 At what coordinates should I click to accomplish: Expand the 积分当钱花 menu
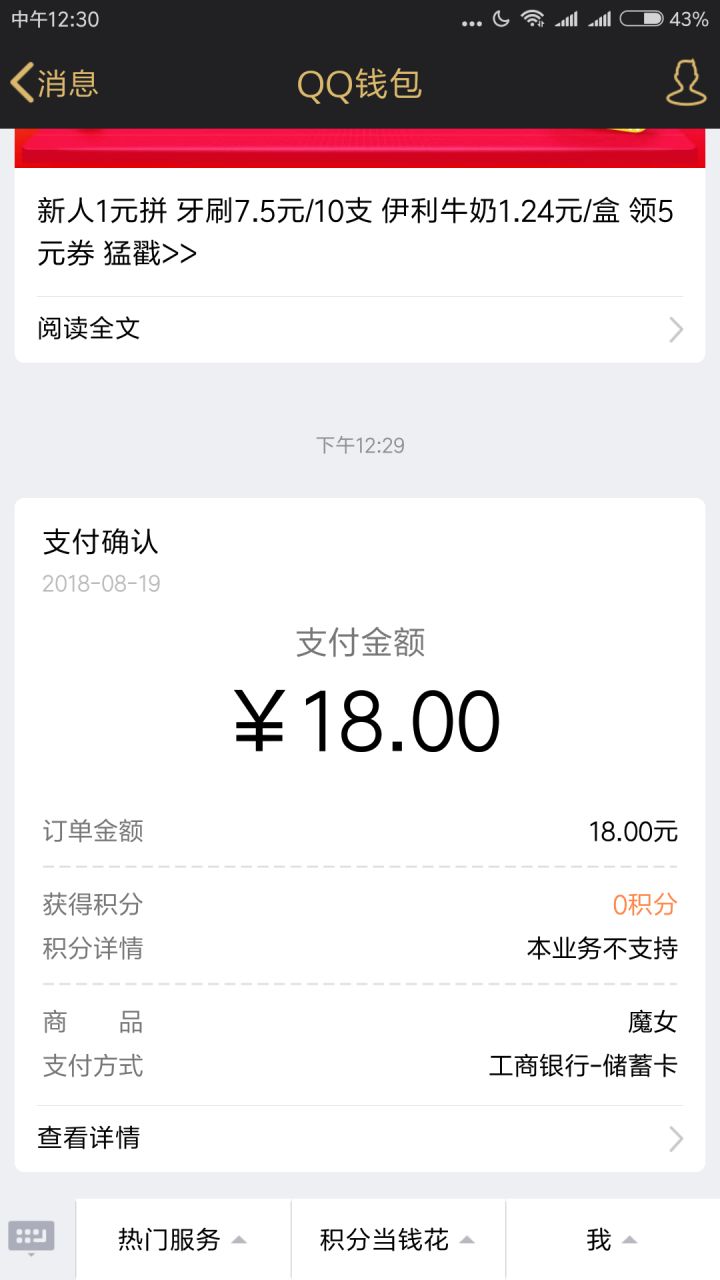[397, 1240]
